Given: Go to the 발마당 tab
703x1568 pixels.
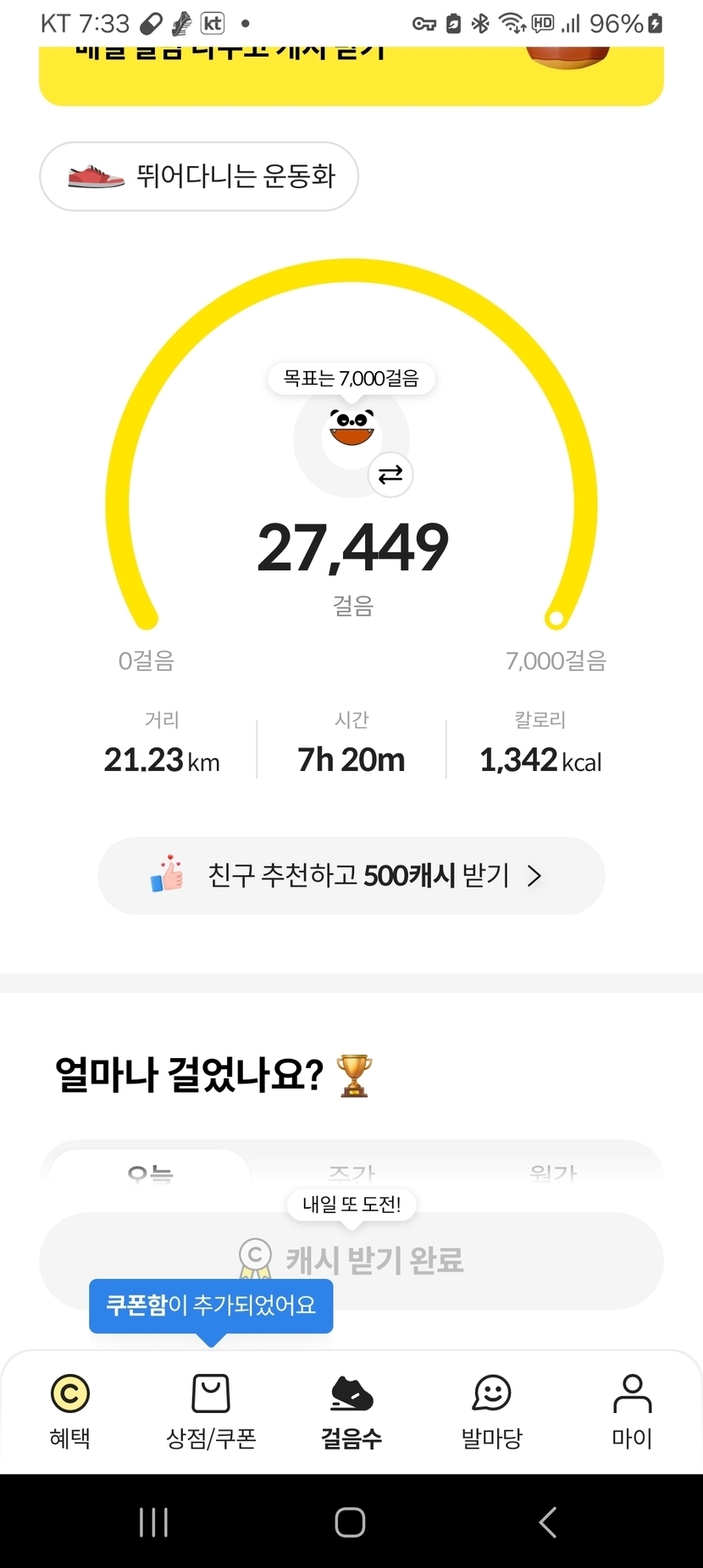Looking at the screenshot, I should 492,1410.
